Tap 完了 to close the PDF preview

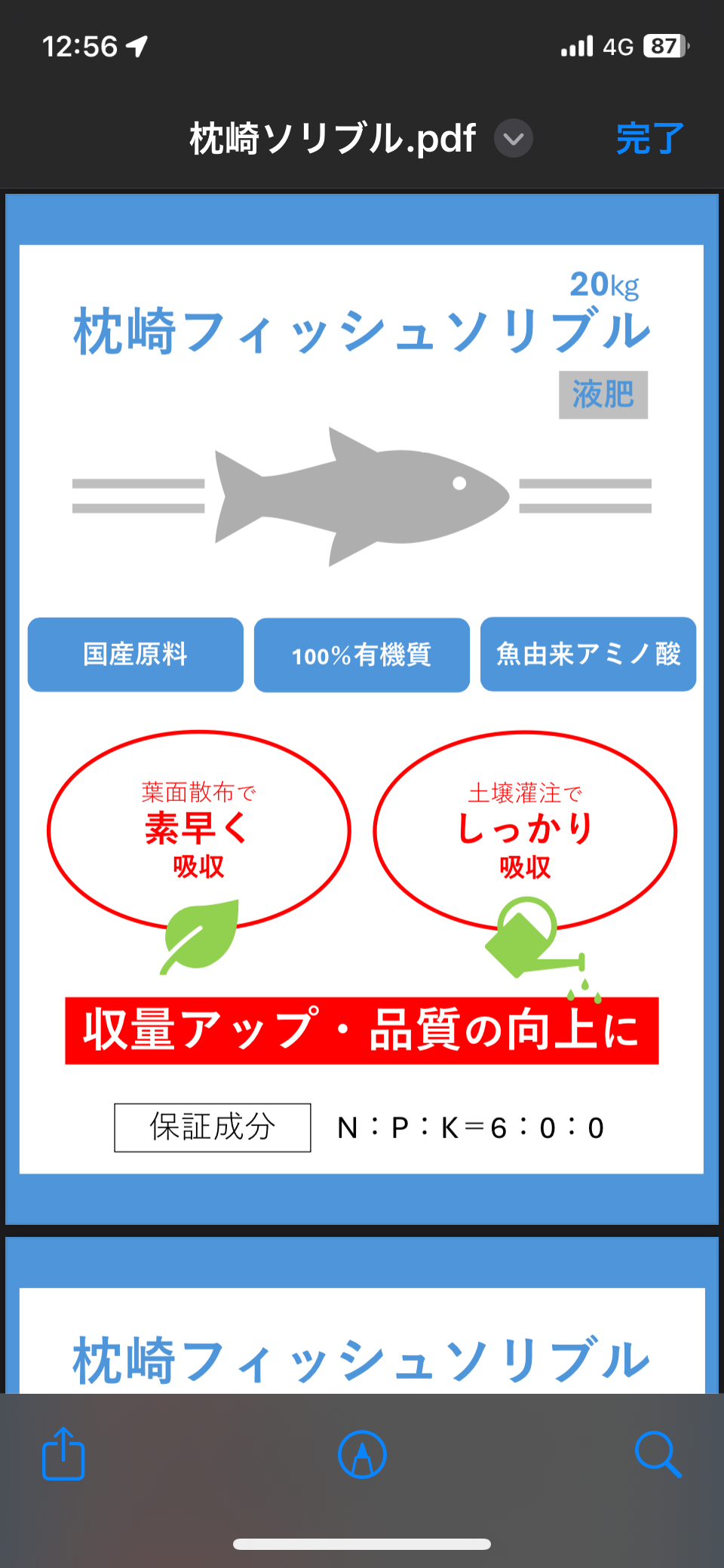pyautogui.click(x=649, y=139)
